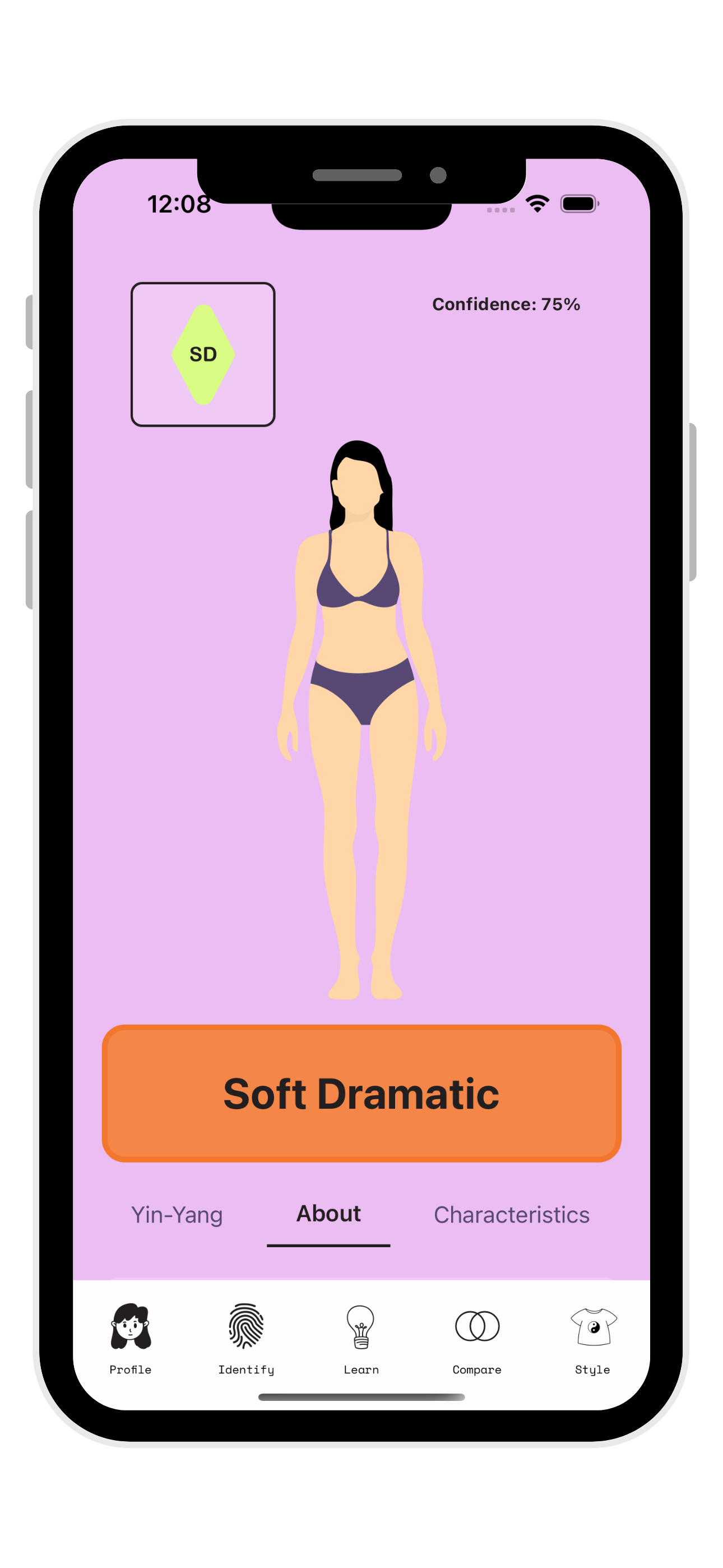Open the Identify fingerprint tab
723x1568 pixels.
246,1338
